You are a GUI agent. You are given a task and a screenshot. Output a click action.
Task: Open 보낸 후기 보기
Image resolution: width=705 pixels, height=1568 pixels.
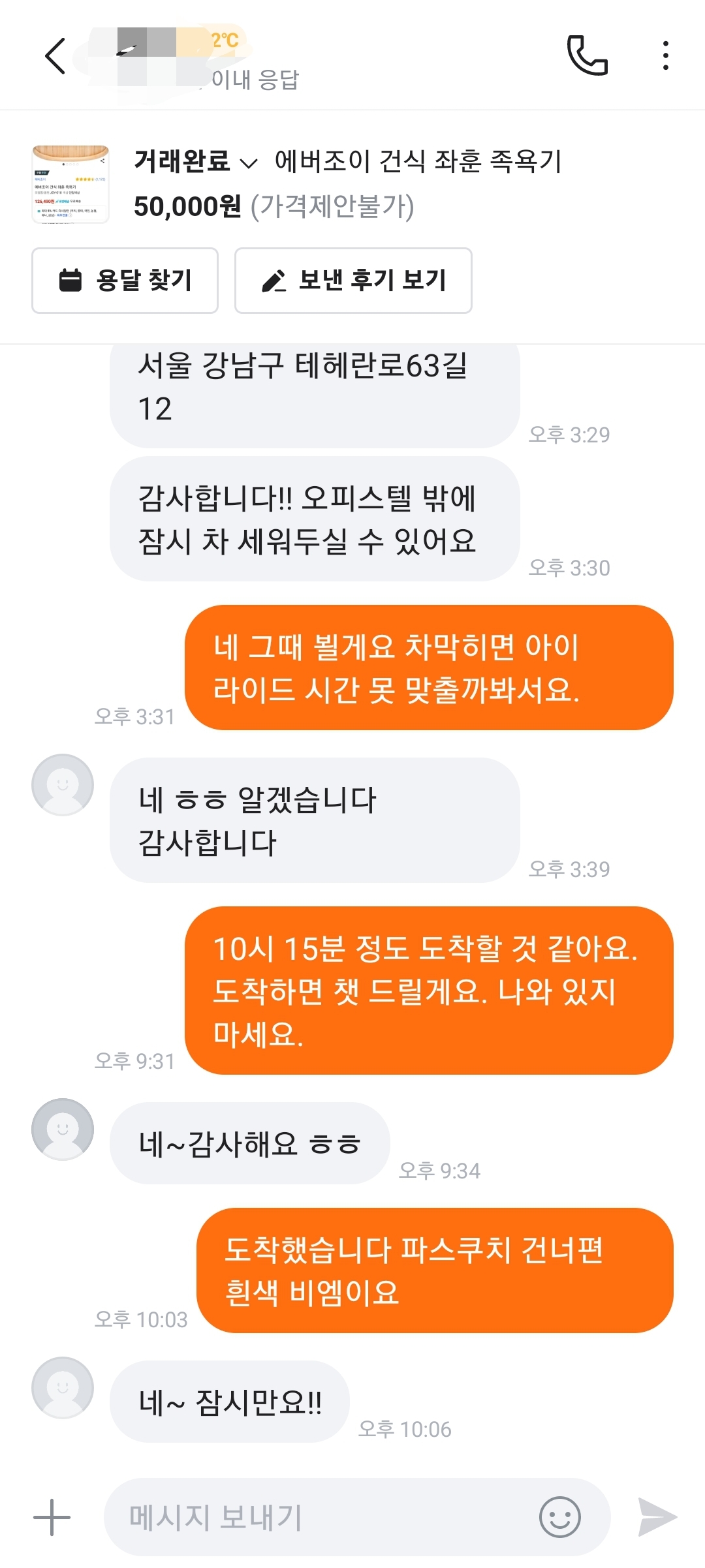(x=353, y=281)
